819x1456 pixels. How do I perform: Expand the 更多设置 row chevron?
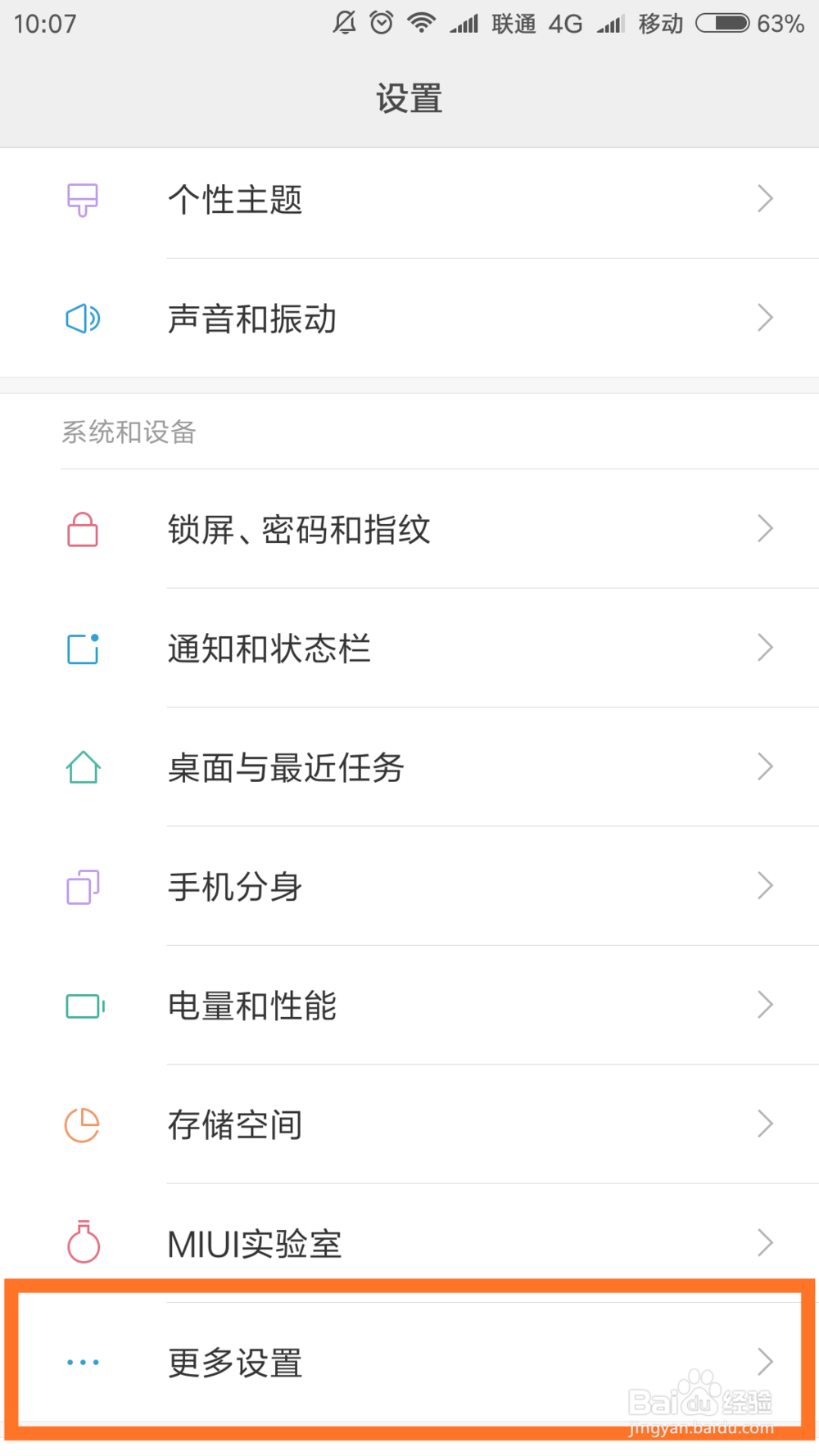(x=764, y=1363)
